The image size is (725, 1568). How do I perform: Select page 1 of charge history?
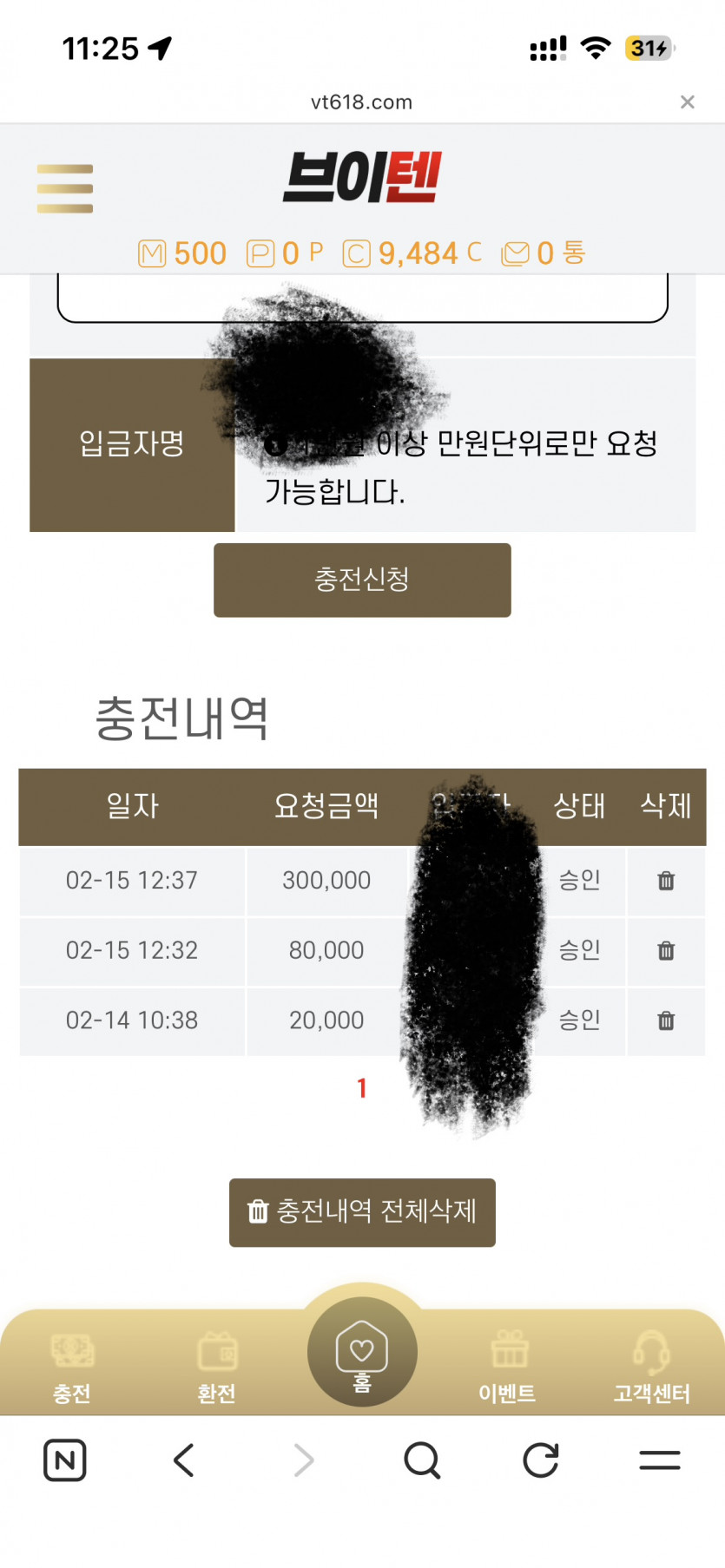362,1088
